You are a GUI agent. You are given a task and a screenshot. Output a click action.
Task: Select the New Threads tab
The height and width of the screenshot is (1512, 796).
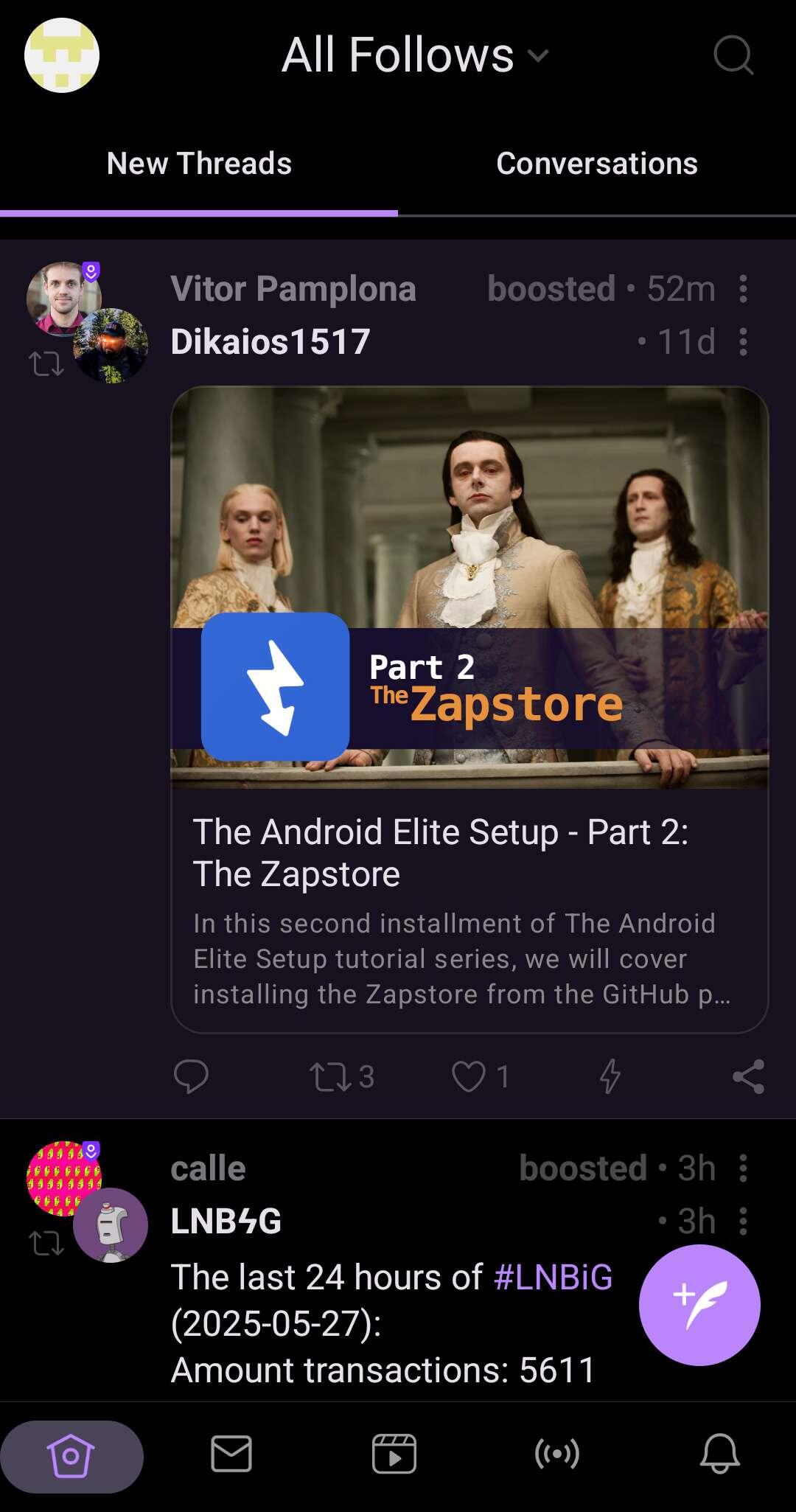tap(199, 164)
